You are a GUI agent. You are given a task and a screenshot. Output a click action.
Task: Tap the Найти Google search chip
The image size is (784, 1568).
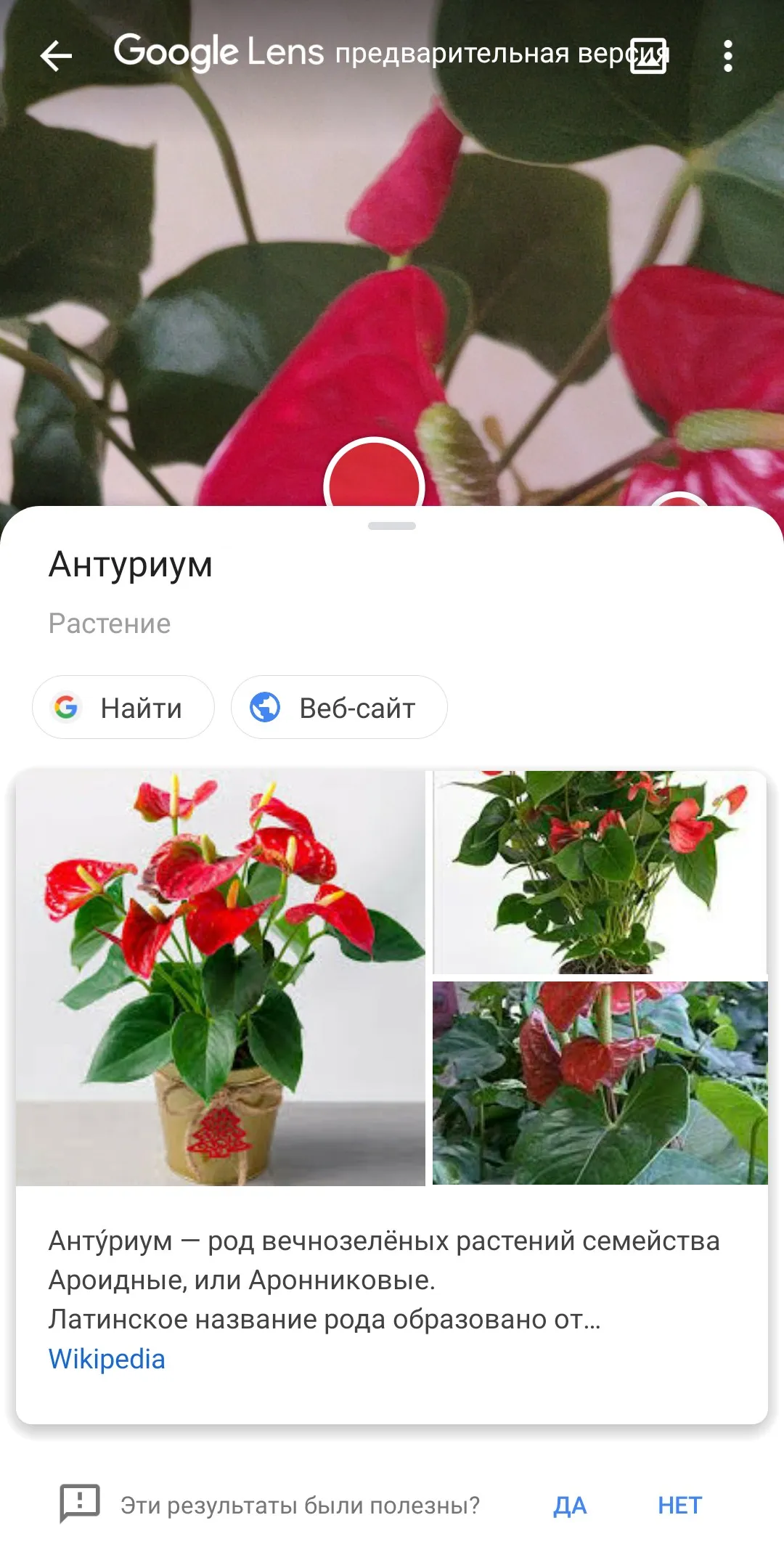[x=123, y=707]
